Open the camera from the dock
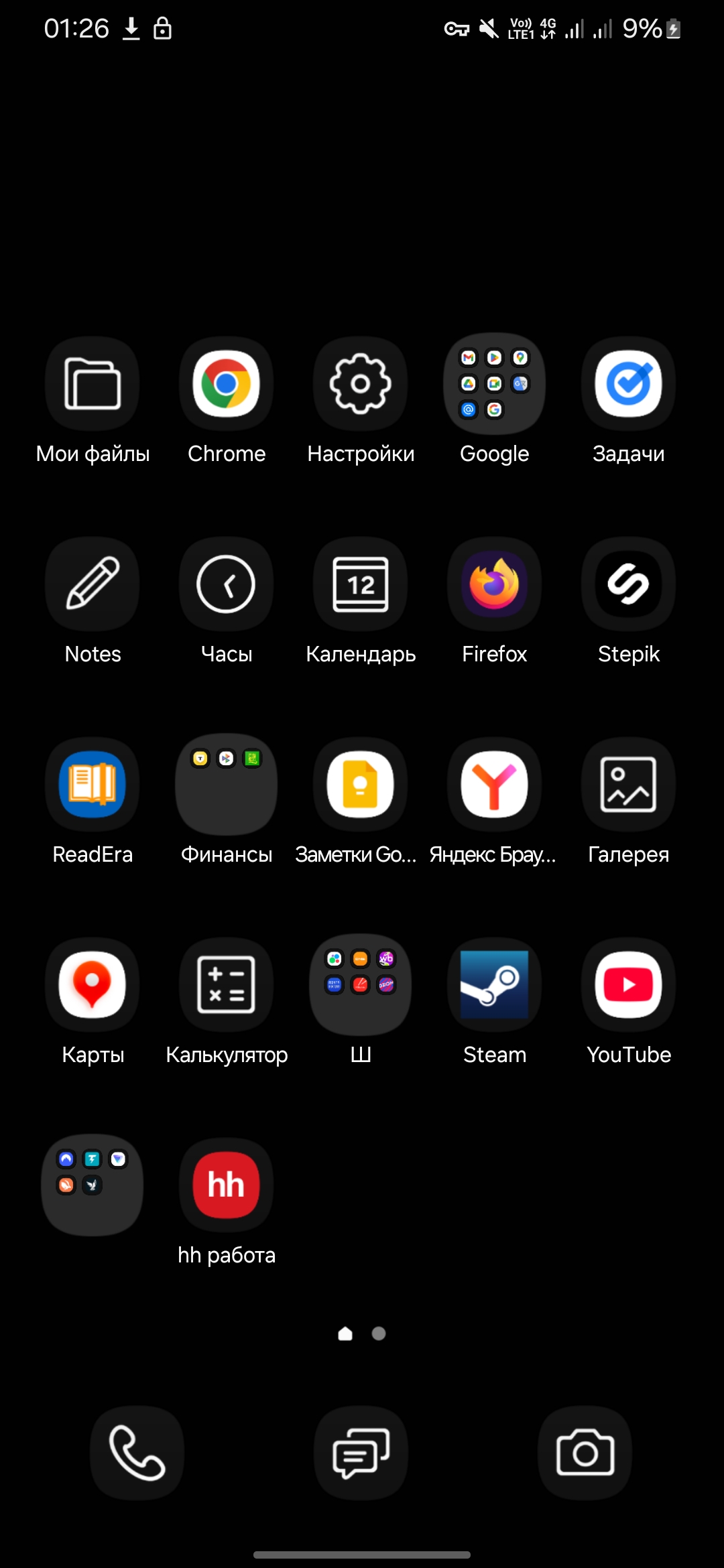This screenshot has width=724, height=1568. (x=585, y=1453)
